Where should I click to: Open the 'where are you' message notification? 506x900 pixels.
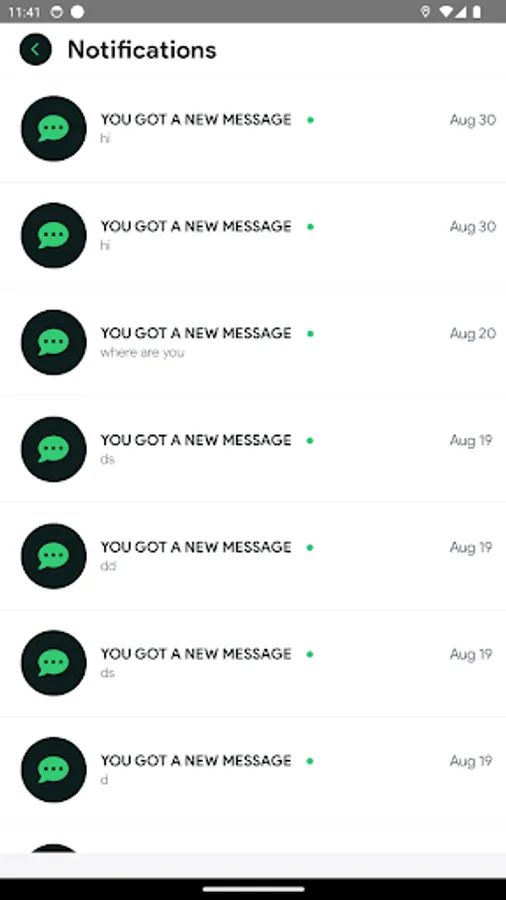[253, 342]
